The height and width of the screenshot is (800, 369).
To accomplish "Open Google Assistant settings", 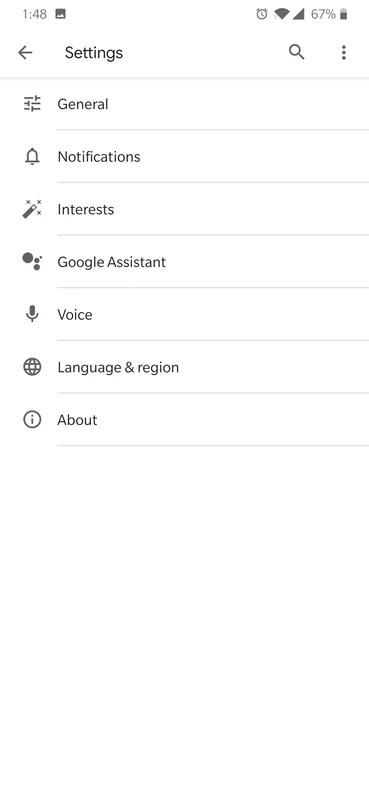I will pyautogui.click(x=184, y=262).
